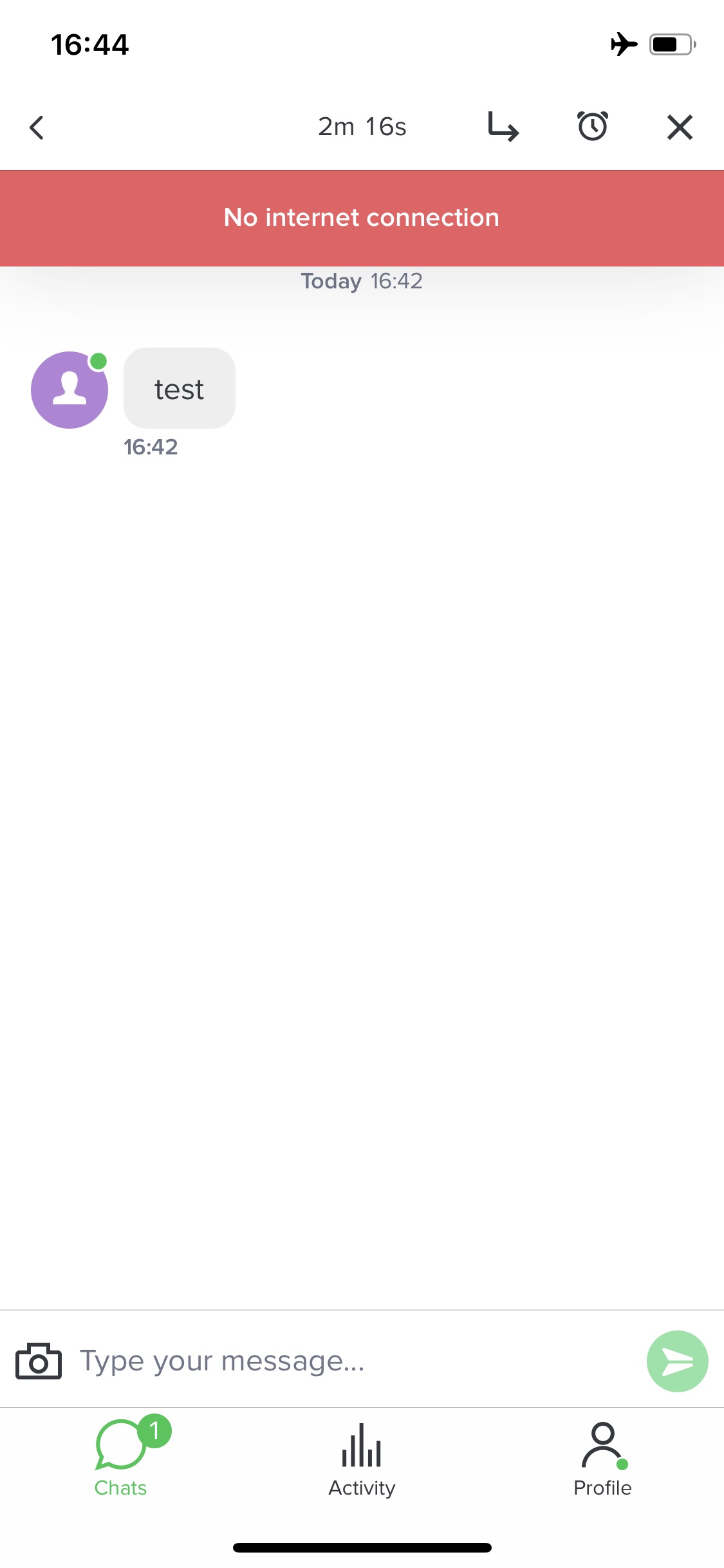
Task: Tap the partner's purple avatar
Action: (69, 389)
